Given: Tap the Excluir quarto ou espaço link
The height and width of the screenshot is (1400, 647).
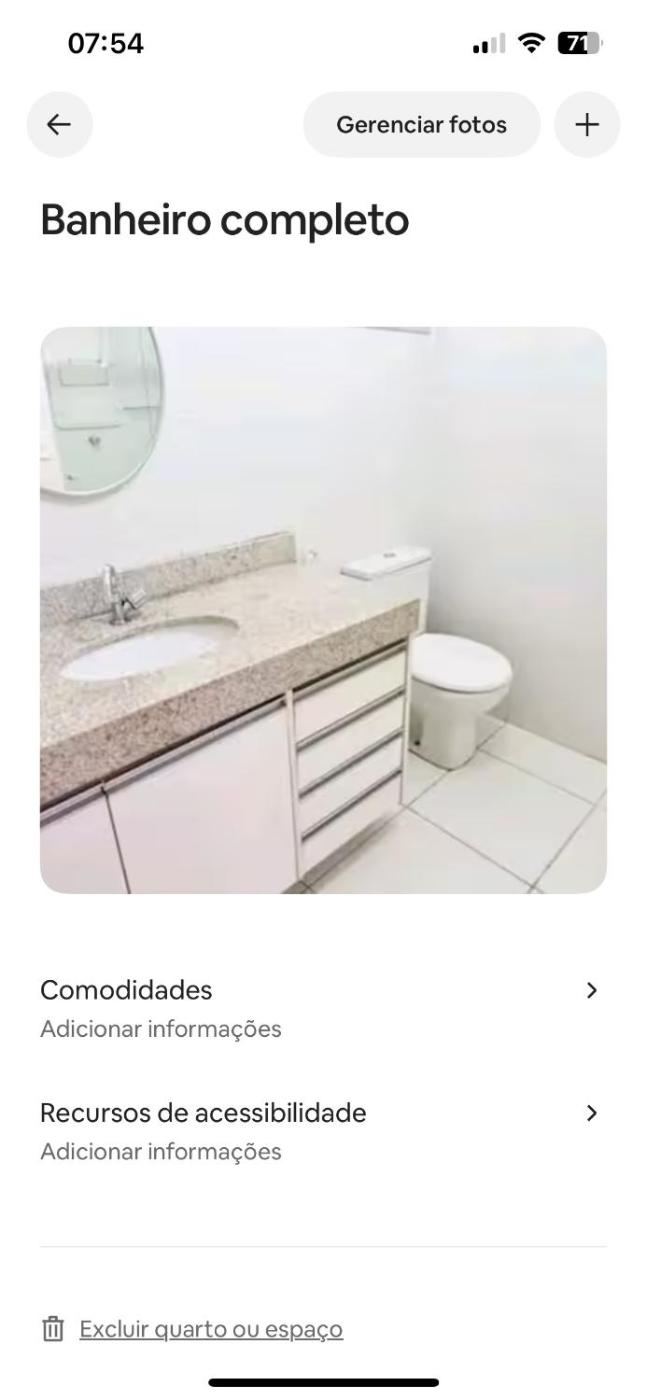Looking at the screenshot, I should coord(211,1330).
